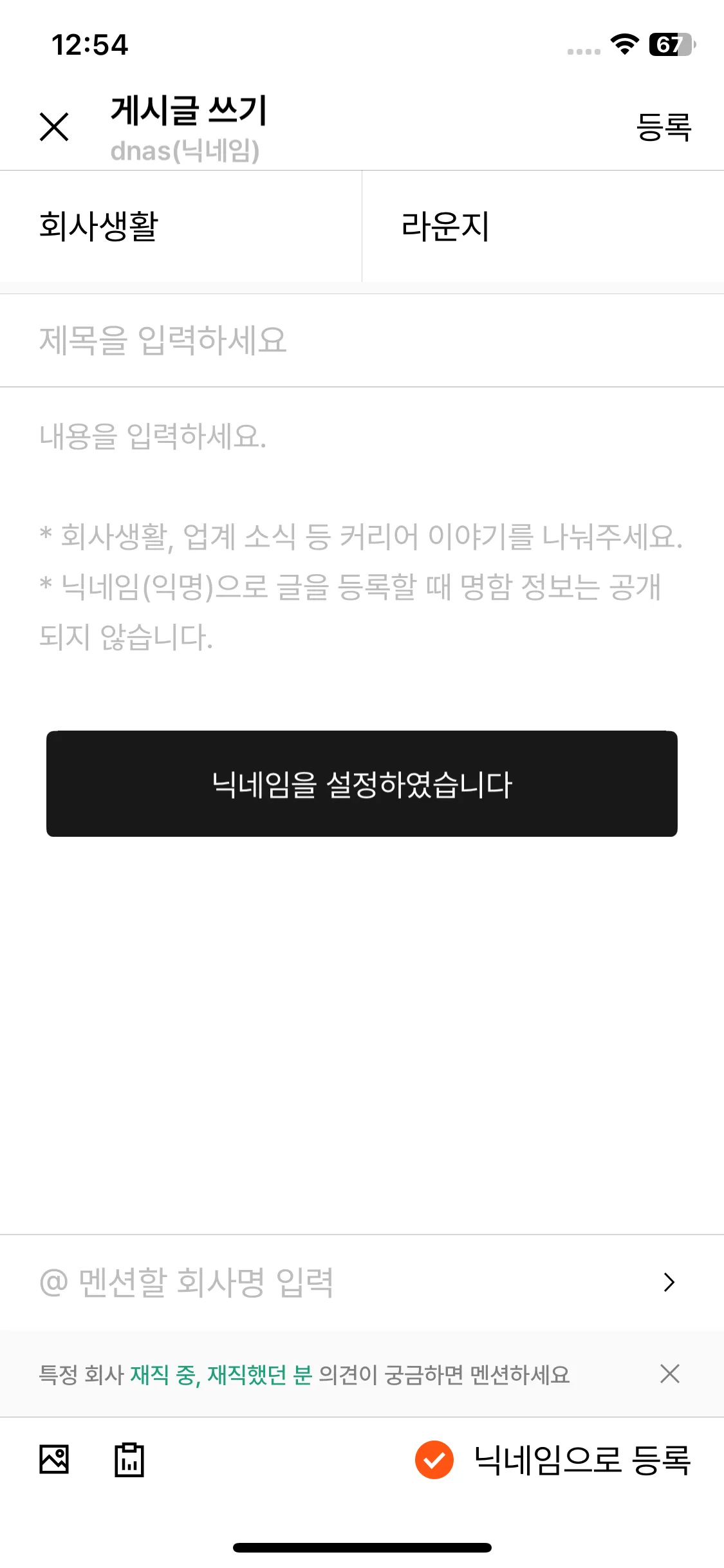Focus the 제목을 입력하세요 title field

coord(360,340)
